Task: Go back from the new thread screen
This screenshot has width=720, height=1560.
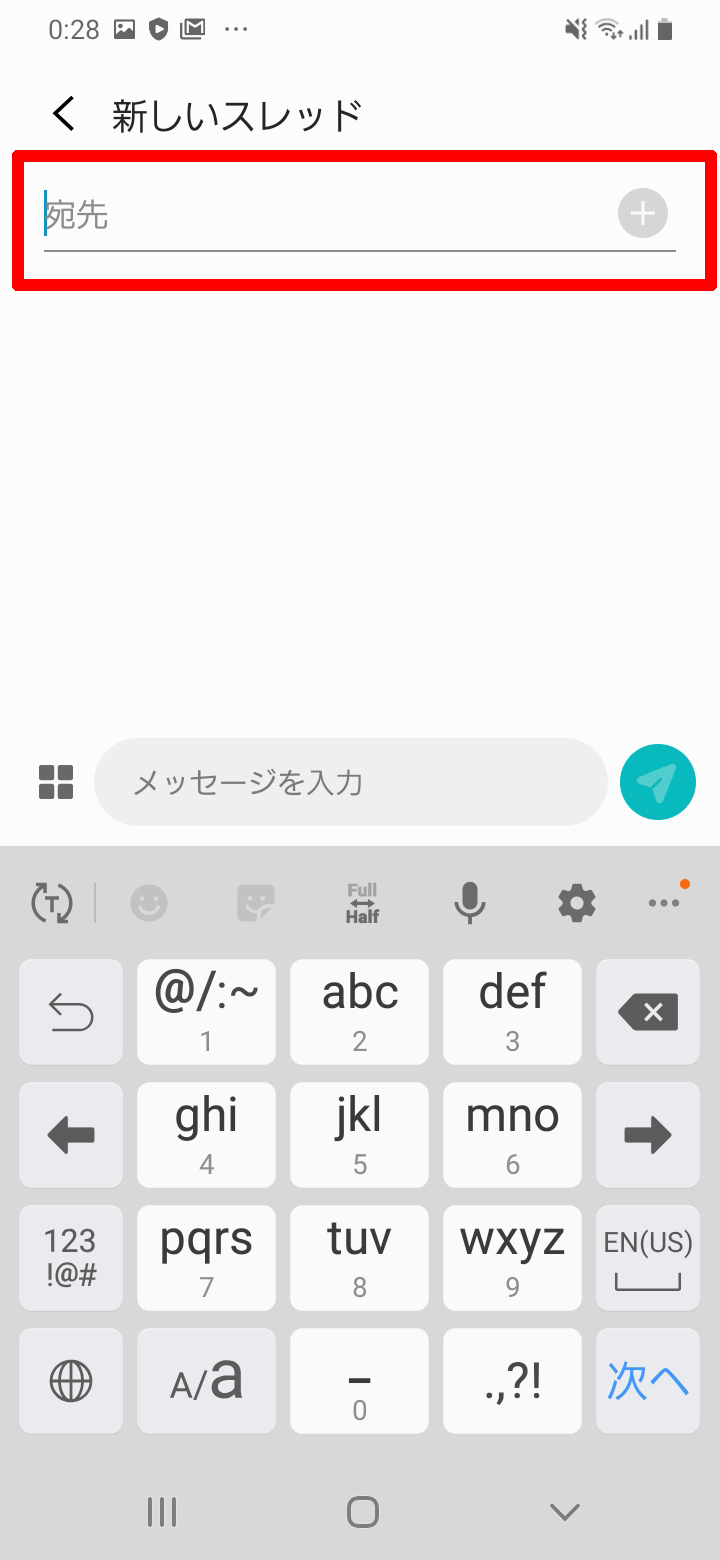Action: pos(64,114)
